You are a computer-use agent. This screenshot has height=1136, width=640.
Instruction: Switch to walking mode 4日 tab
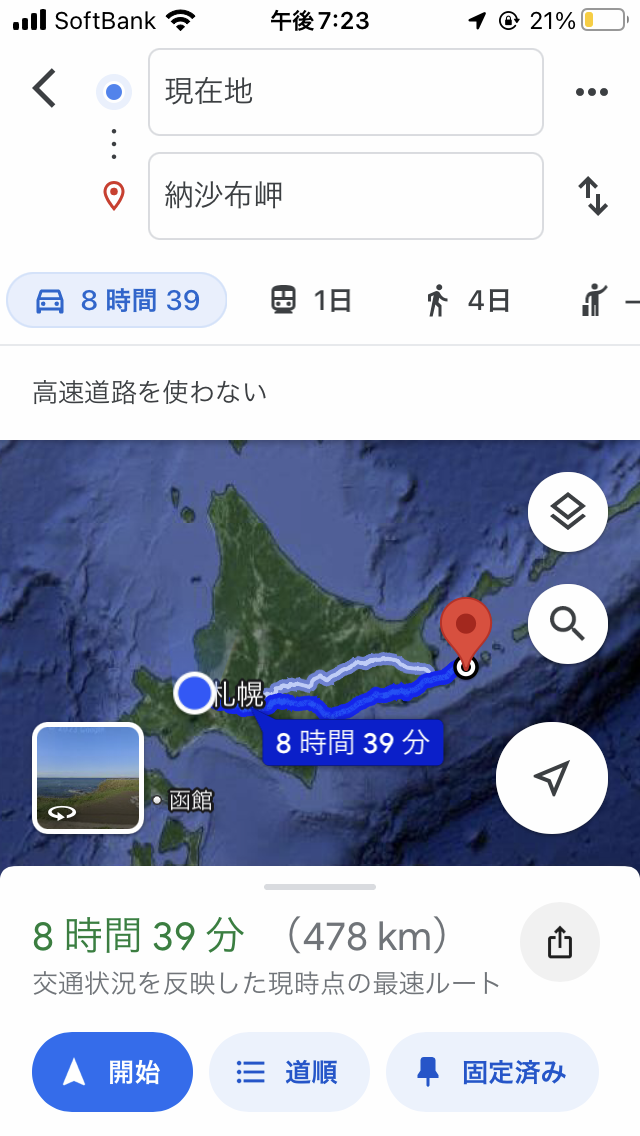pos(468,300)
